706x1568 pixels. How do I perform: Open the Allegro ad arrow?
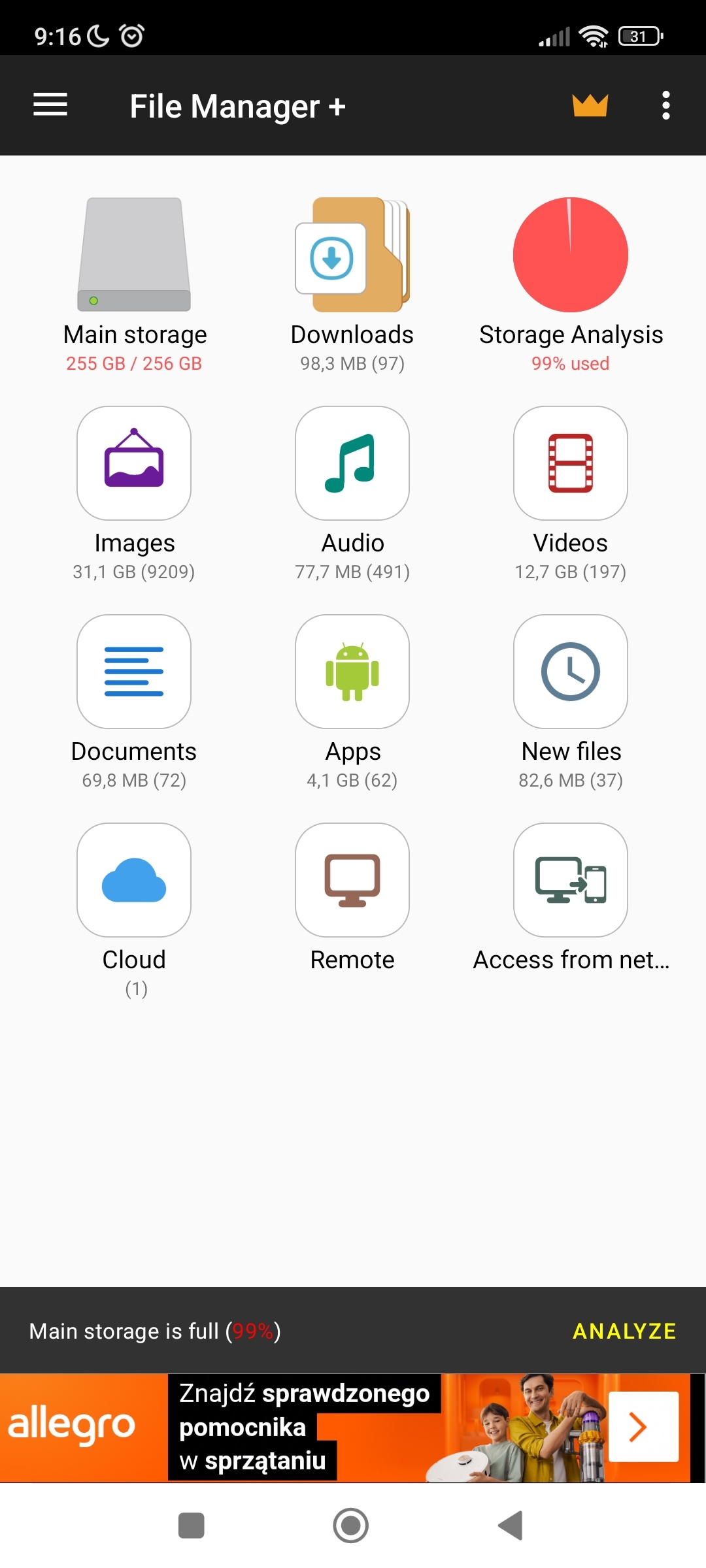coord(643,1427)
